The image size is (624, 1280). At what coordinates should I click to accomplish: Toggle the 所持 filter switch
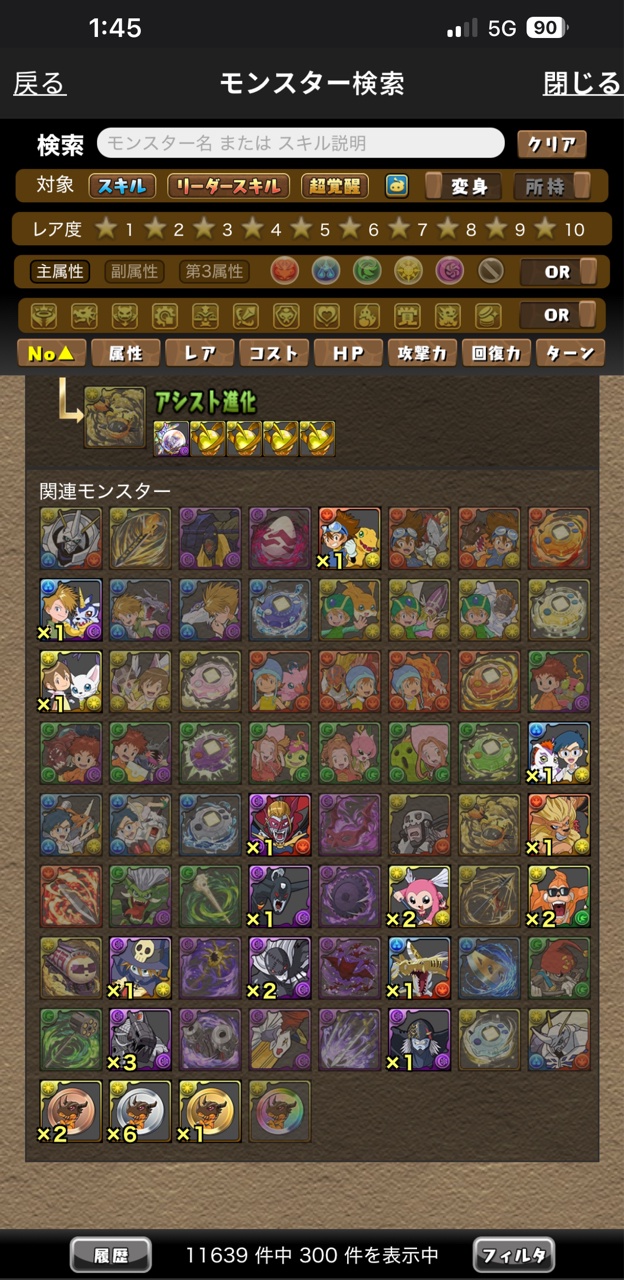(558, 186)
